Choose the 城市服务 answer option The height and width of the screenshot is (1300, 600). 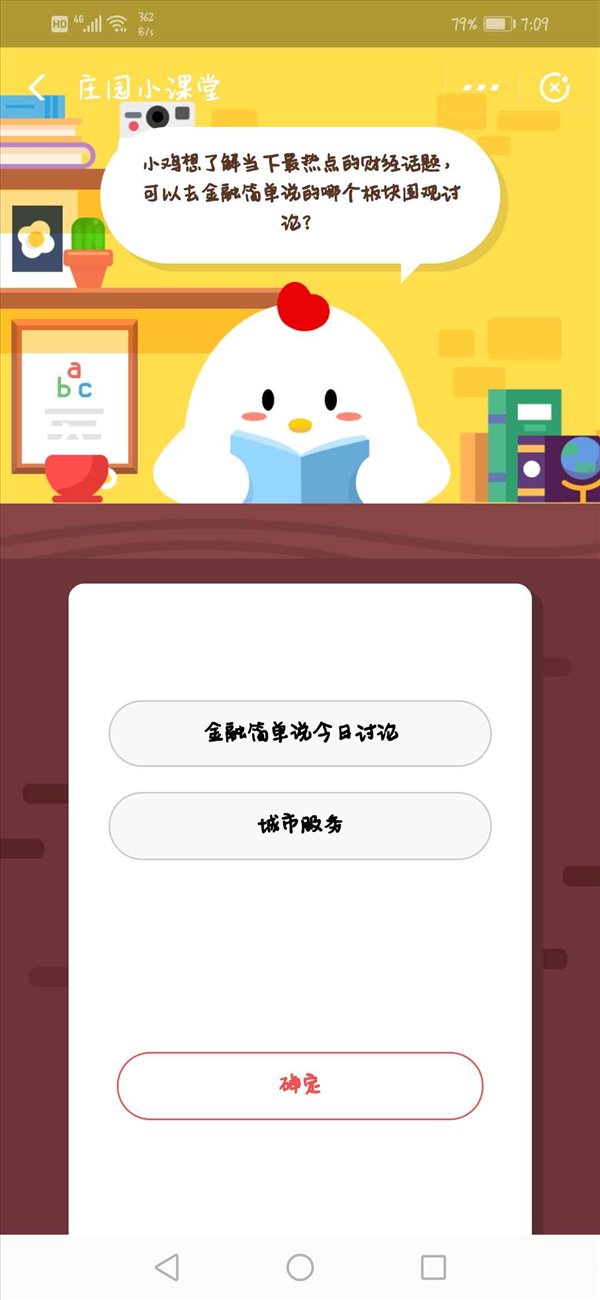pos(300,826)
